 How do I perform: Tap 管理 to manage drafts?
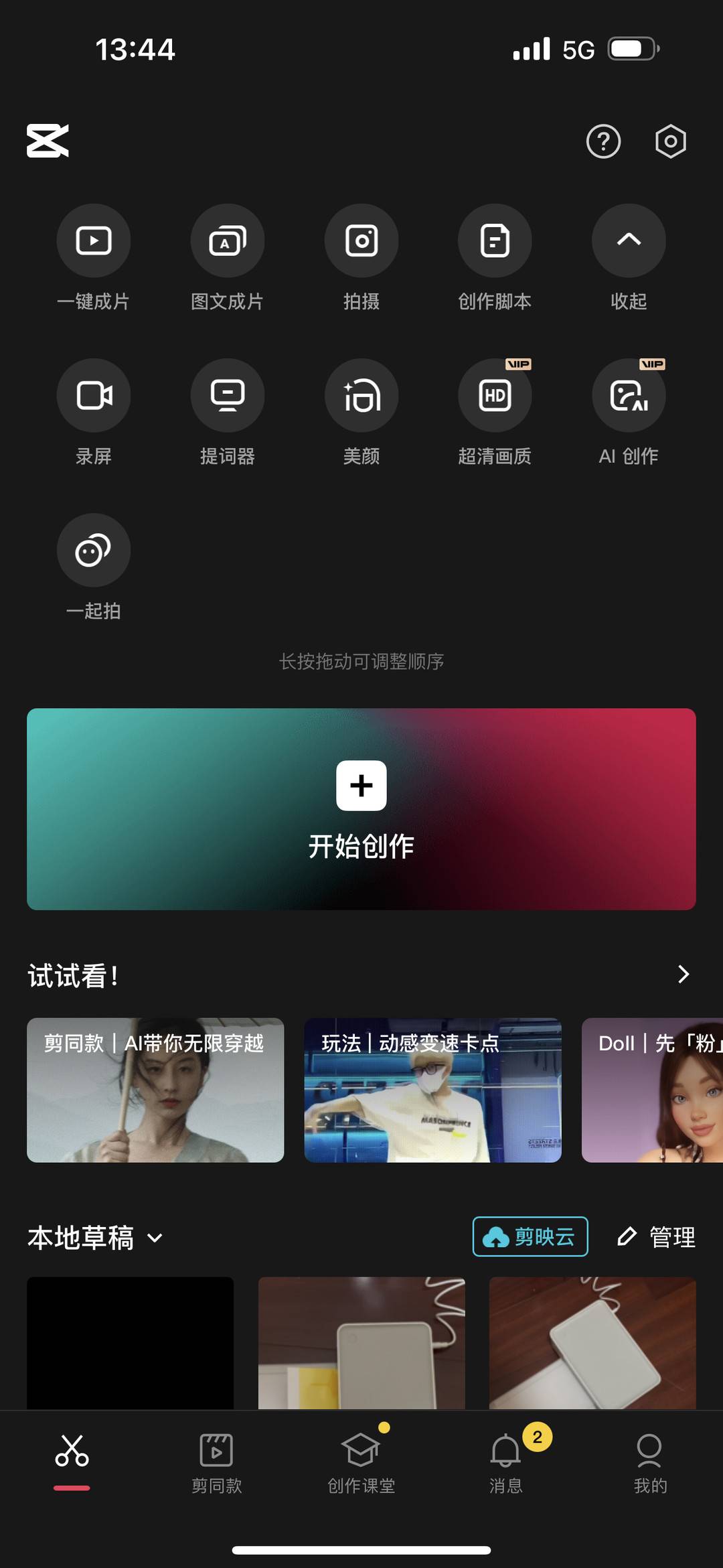(x=656, y=1236)
